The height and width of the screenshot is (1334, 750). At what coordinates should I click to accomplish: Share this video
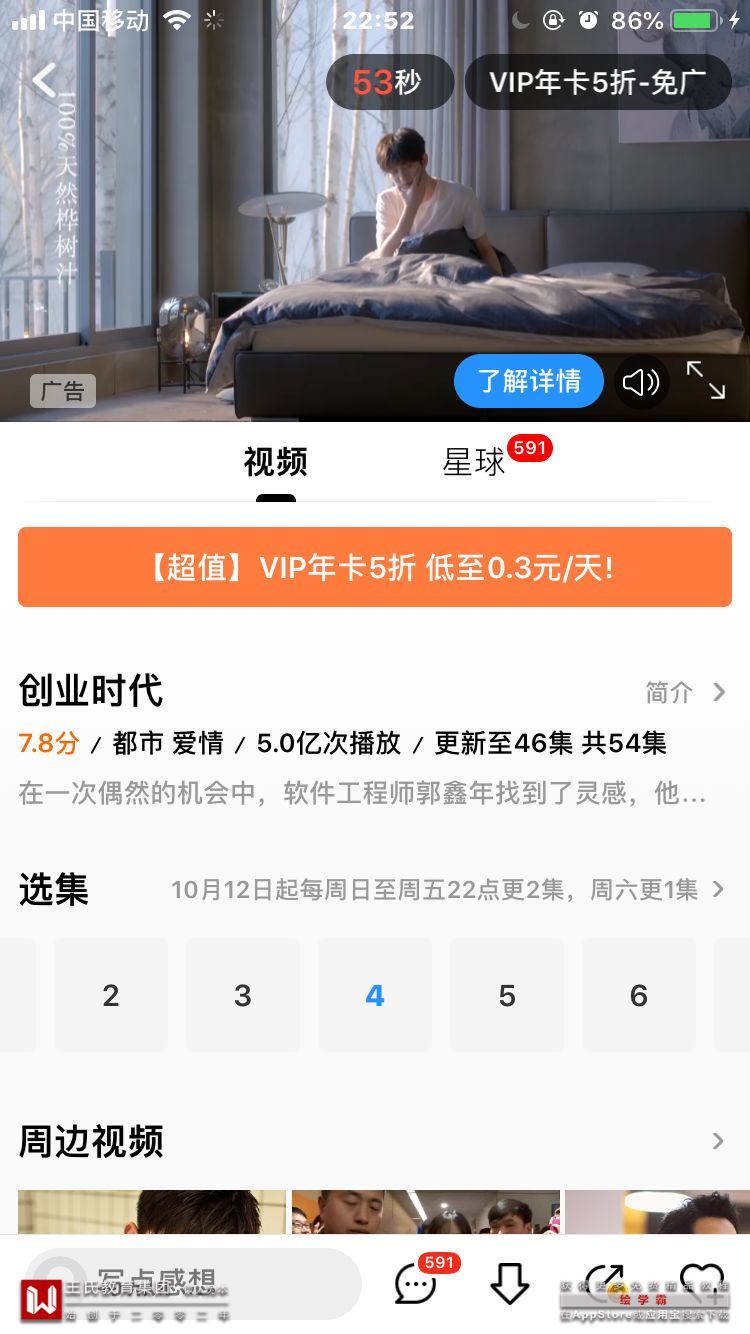click(603, 1283)
